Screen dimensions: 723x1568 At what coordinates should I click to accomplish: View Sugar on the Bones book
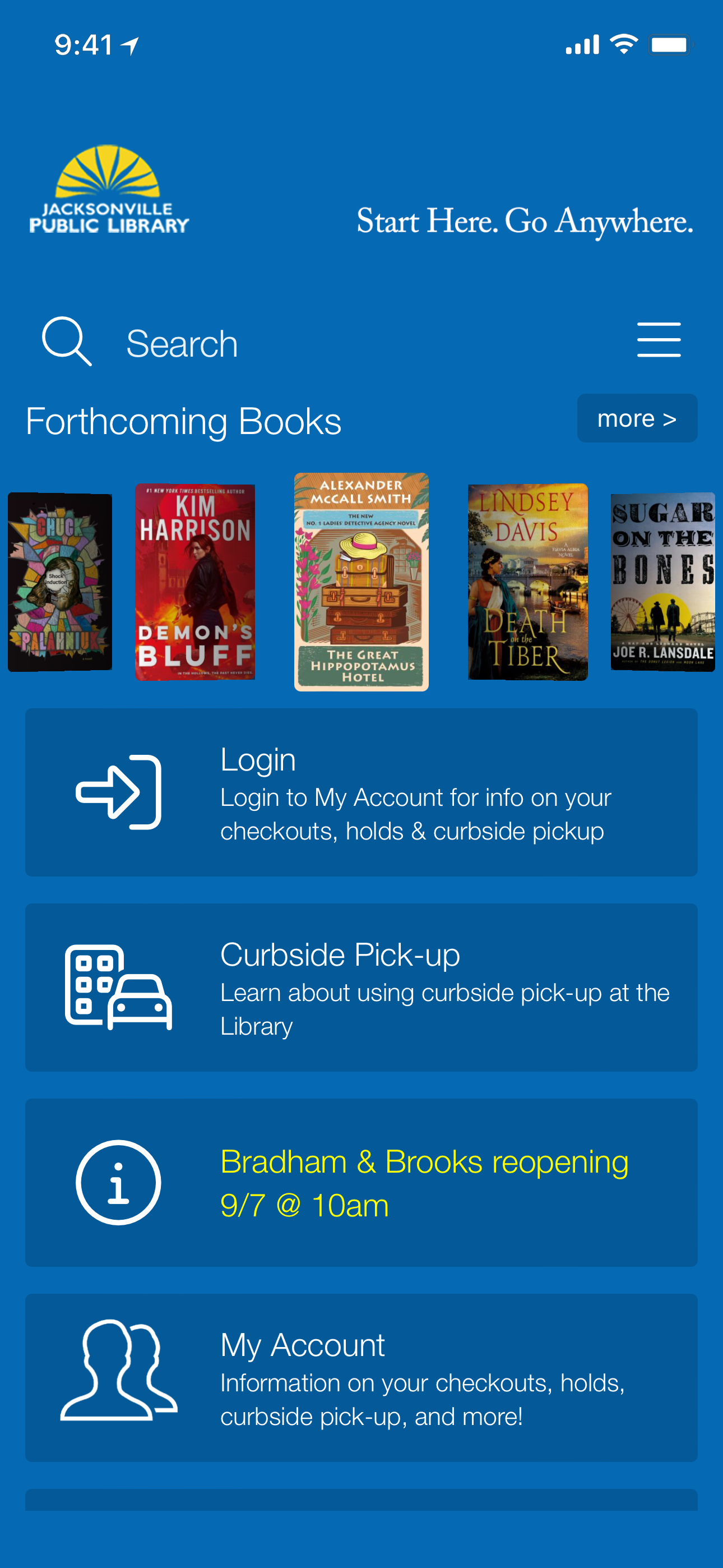[x=662, y=582]
